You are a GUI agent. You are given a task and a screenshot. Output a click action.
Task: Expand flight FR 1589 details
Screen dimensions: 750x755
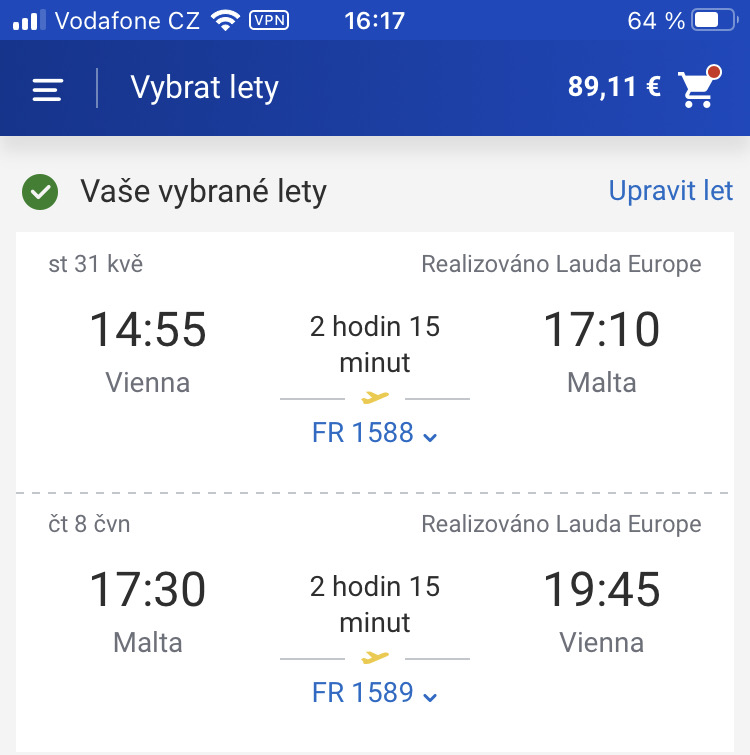[375, 692]
